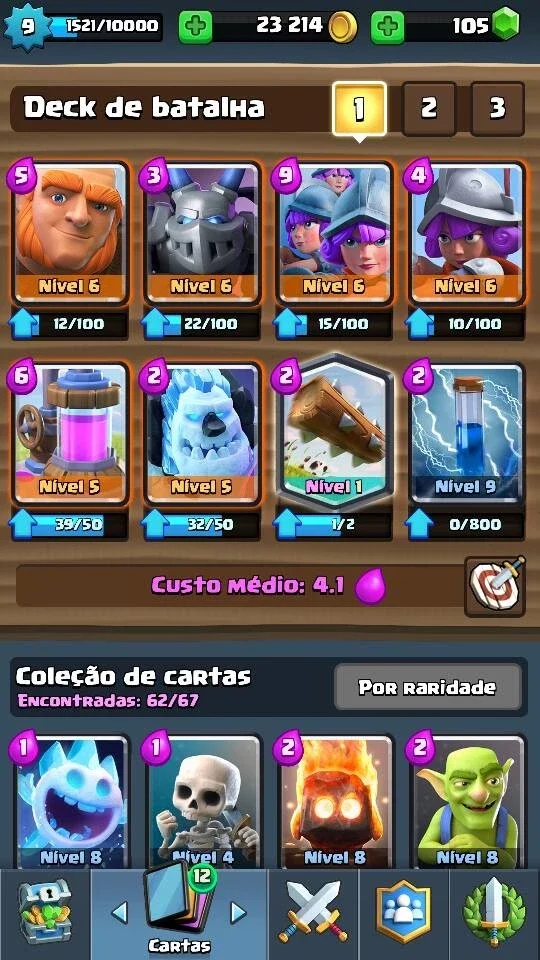Switch to battle deck 2
This screenshot has width=540, height=960.
click(429, 108)
